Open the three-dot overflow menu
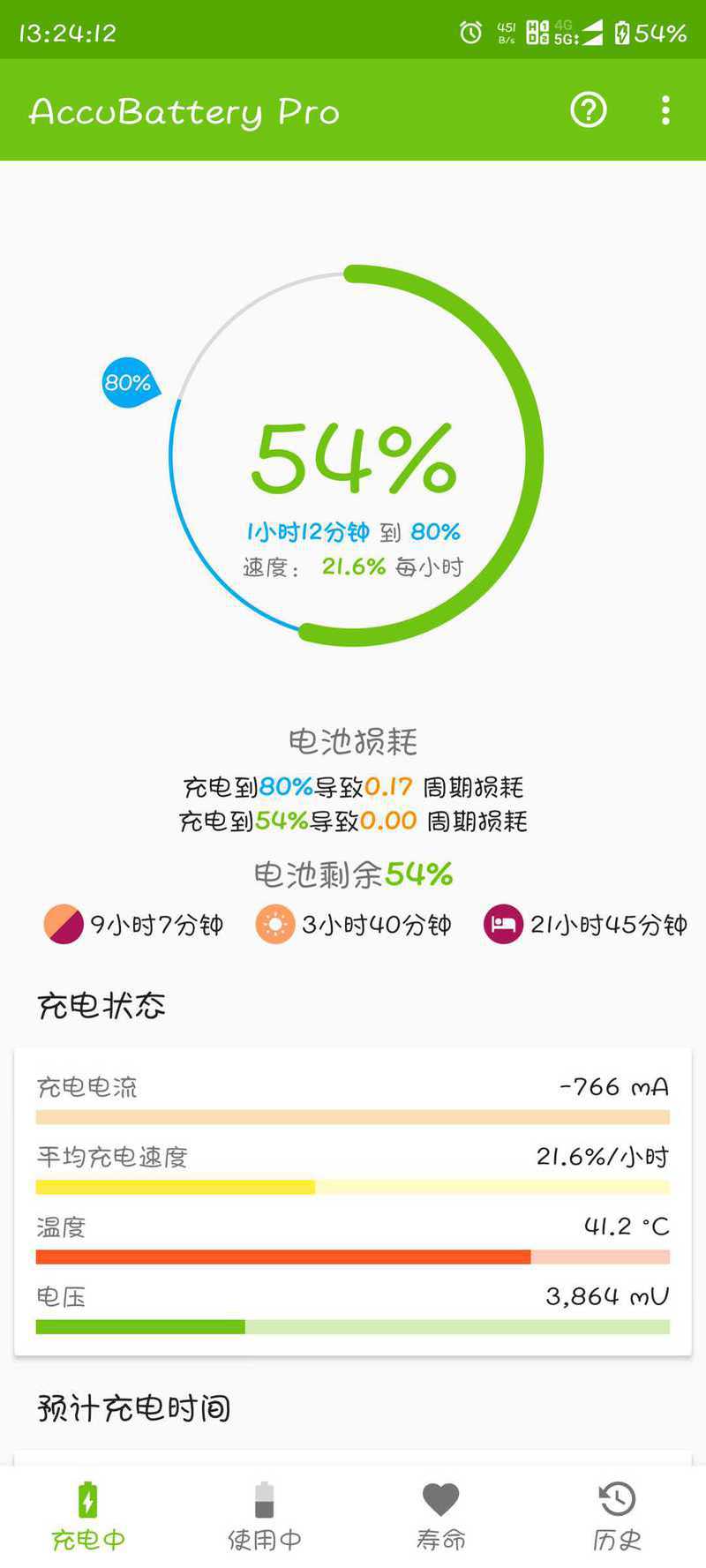Image resolution: width=706 pixels, height=1568 pixels. pyautogui.click(x=665, y=110)
